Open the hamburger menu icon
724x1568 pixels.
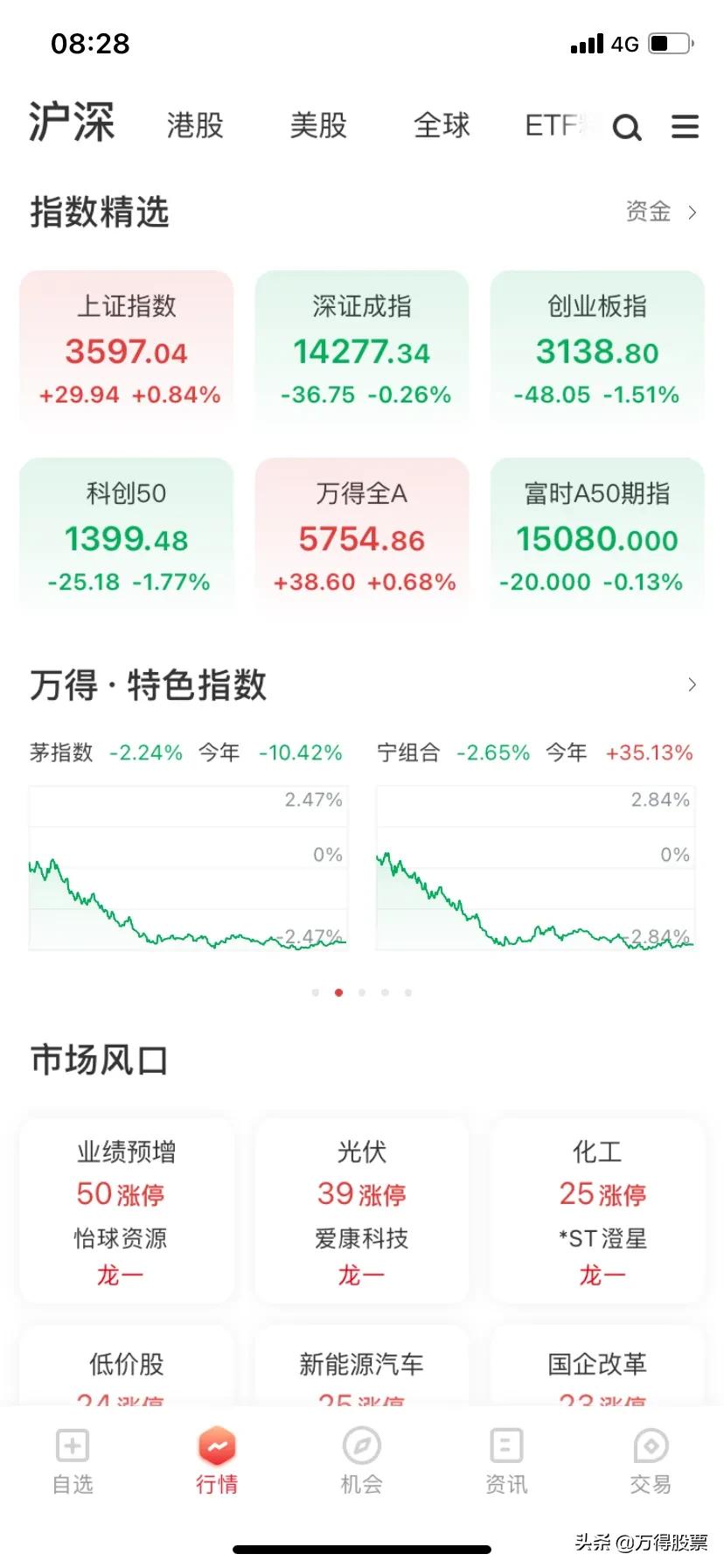click(x=685, y=127)
